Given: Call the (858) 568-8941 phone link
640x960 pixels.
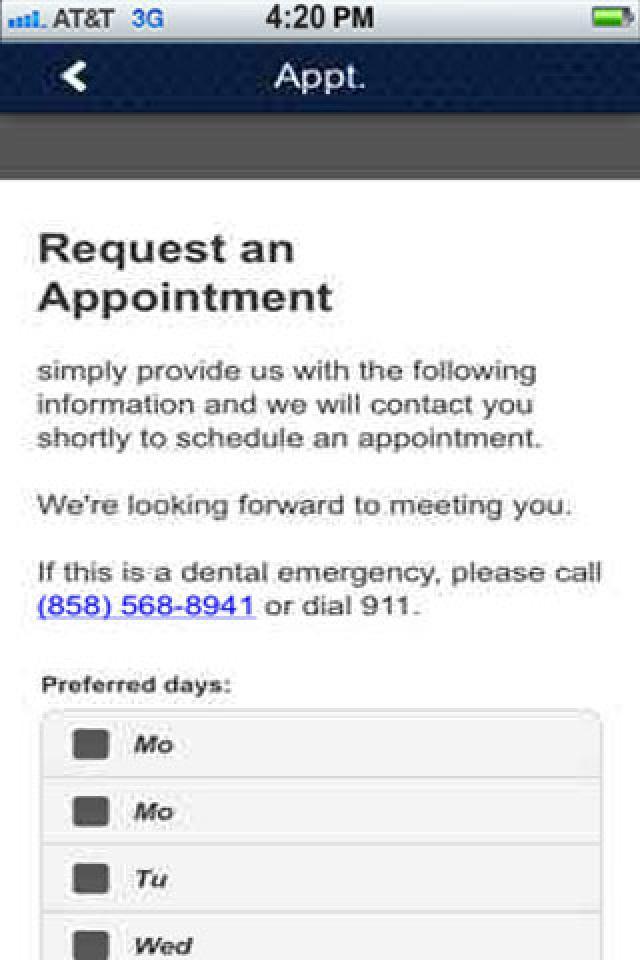Looking at the screenshot, I should click(x=146, y=606).
